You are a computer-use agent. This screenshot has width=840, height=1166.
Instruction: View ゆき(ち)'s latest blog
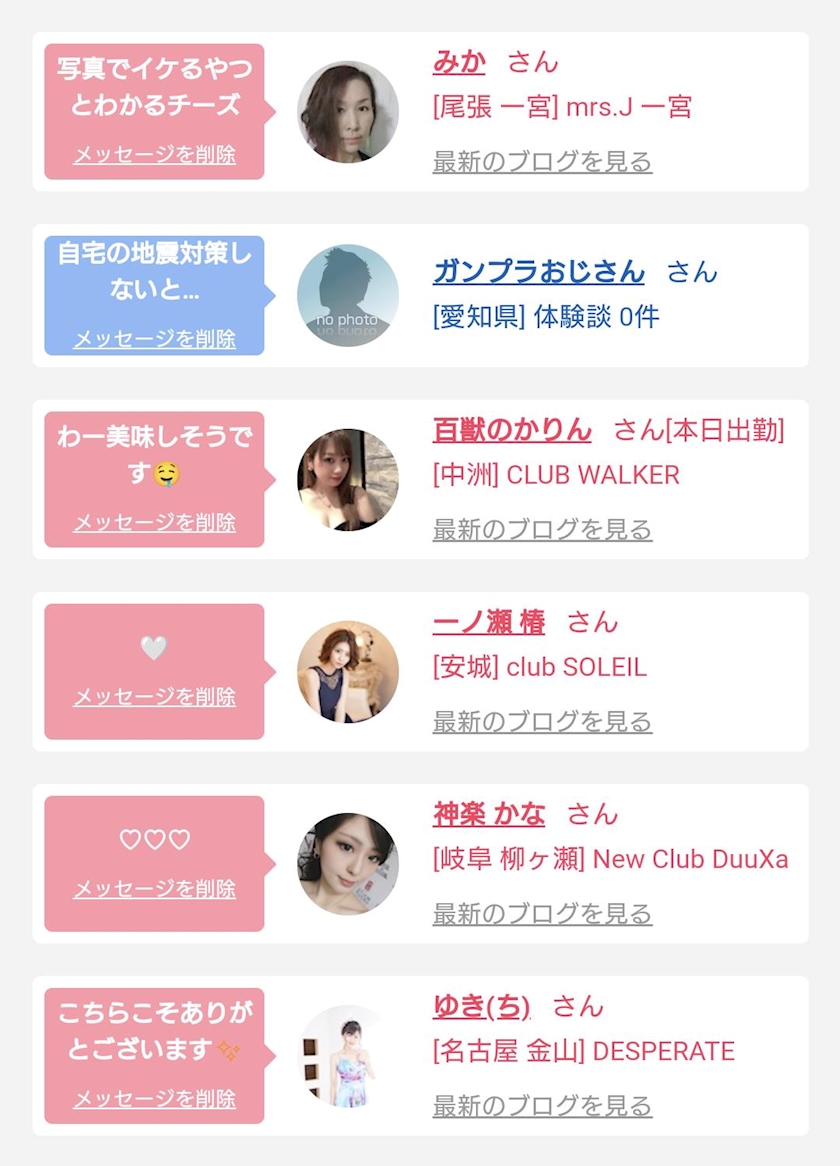tap(542, 1106)
